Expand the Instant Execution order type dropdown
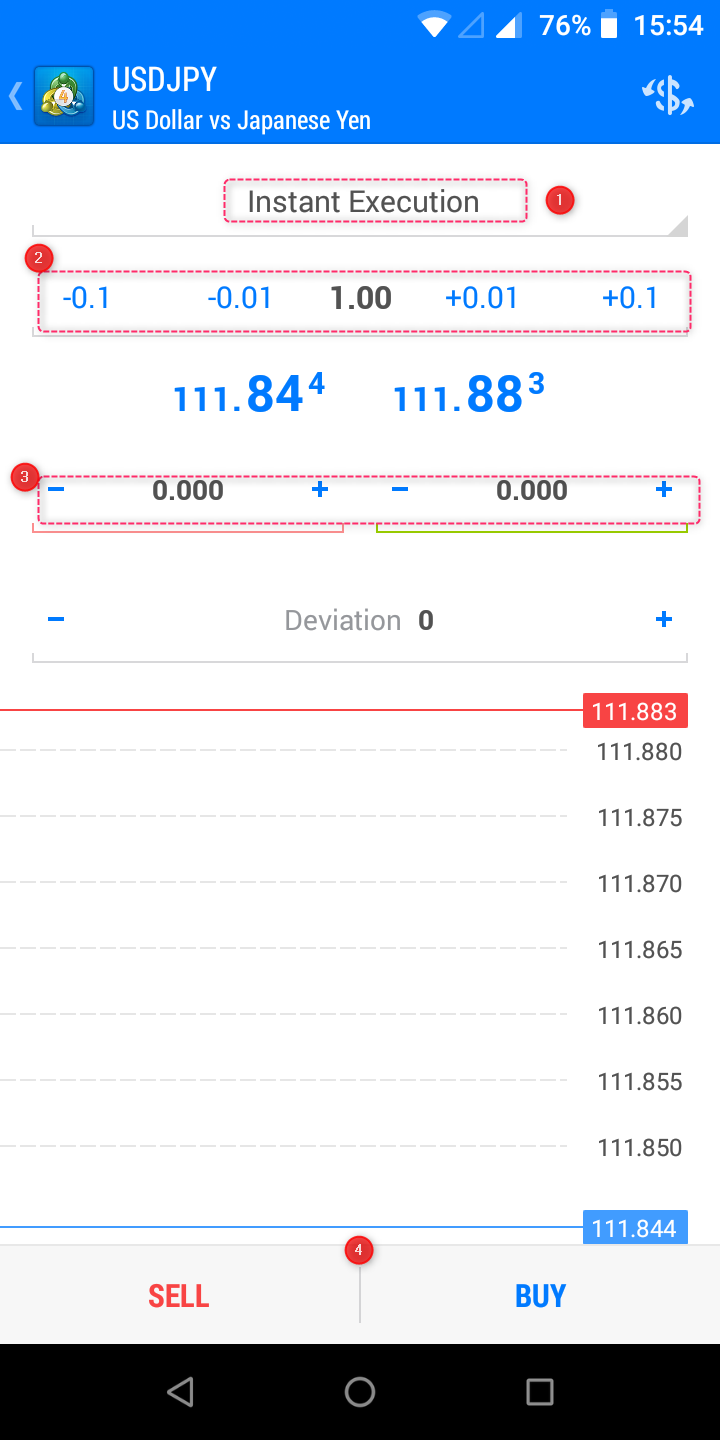The image size is (720, 1440). [362, 203]
